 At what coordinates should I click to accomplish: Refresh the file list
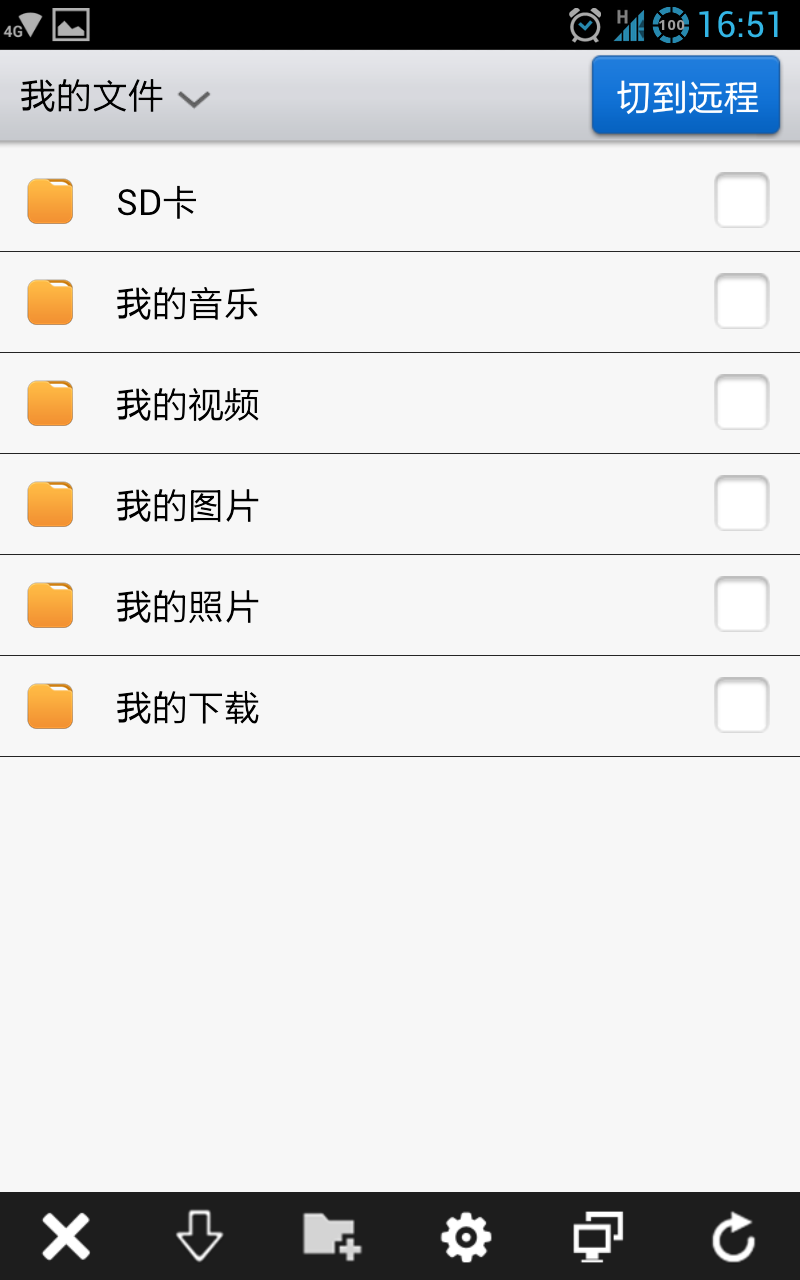(733, 1237)
